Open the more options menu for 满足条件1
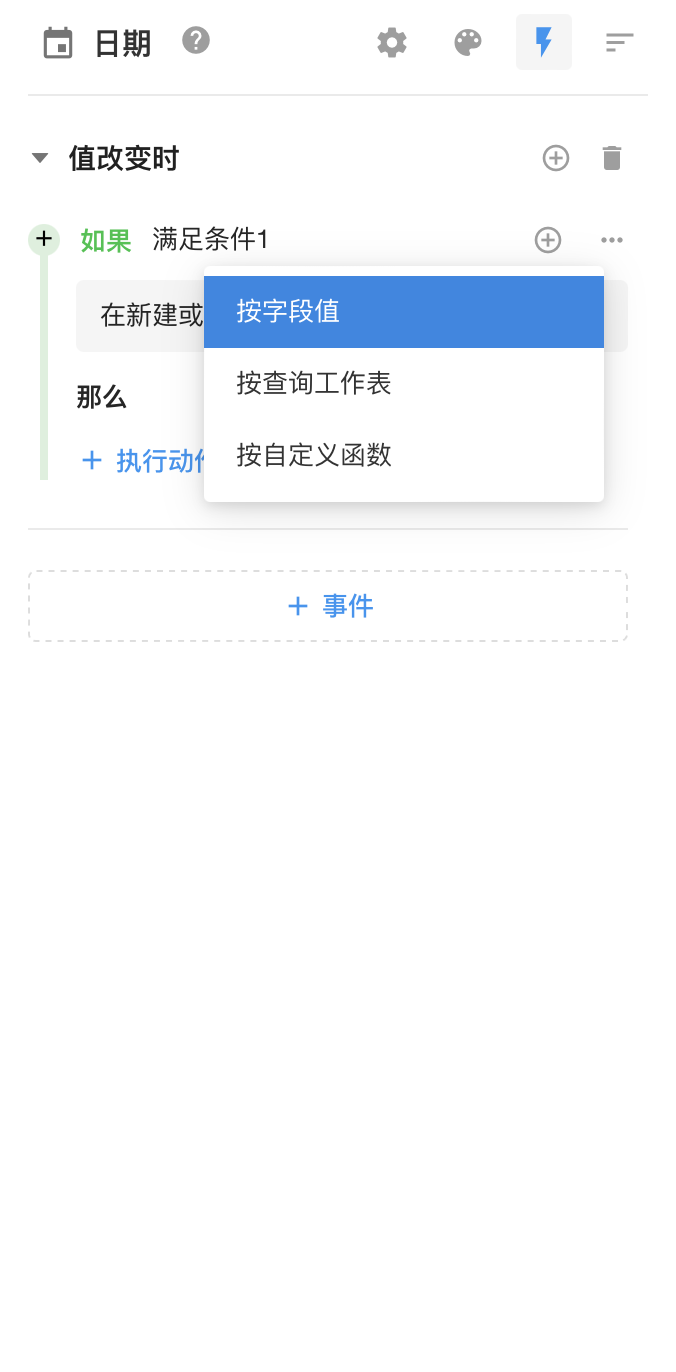Screen dimensions: 676x1372 pyautogui.click(x=612, y=240)
